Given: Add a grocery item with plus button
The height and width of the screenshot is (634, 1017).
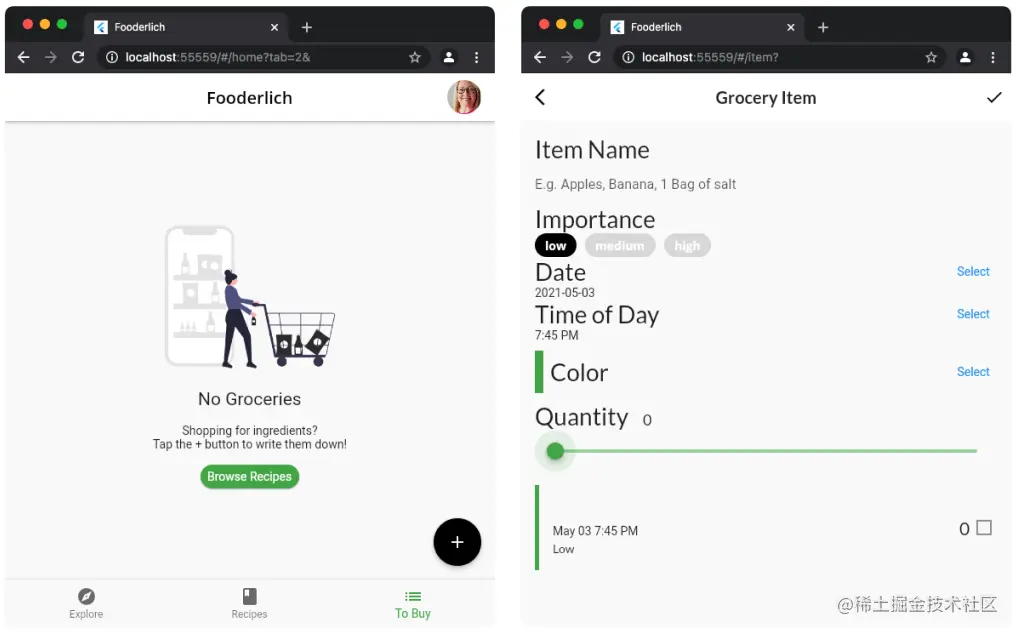Looking at the screenshot, I should (457, 542).
